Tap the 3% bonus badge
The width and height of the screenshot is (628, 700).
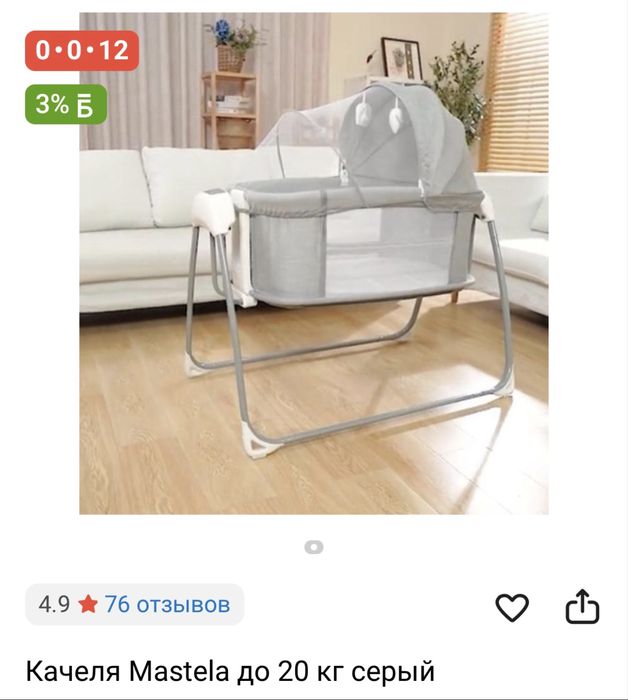[x=66, y=104]
